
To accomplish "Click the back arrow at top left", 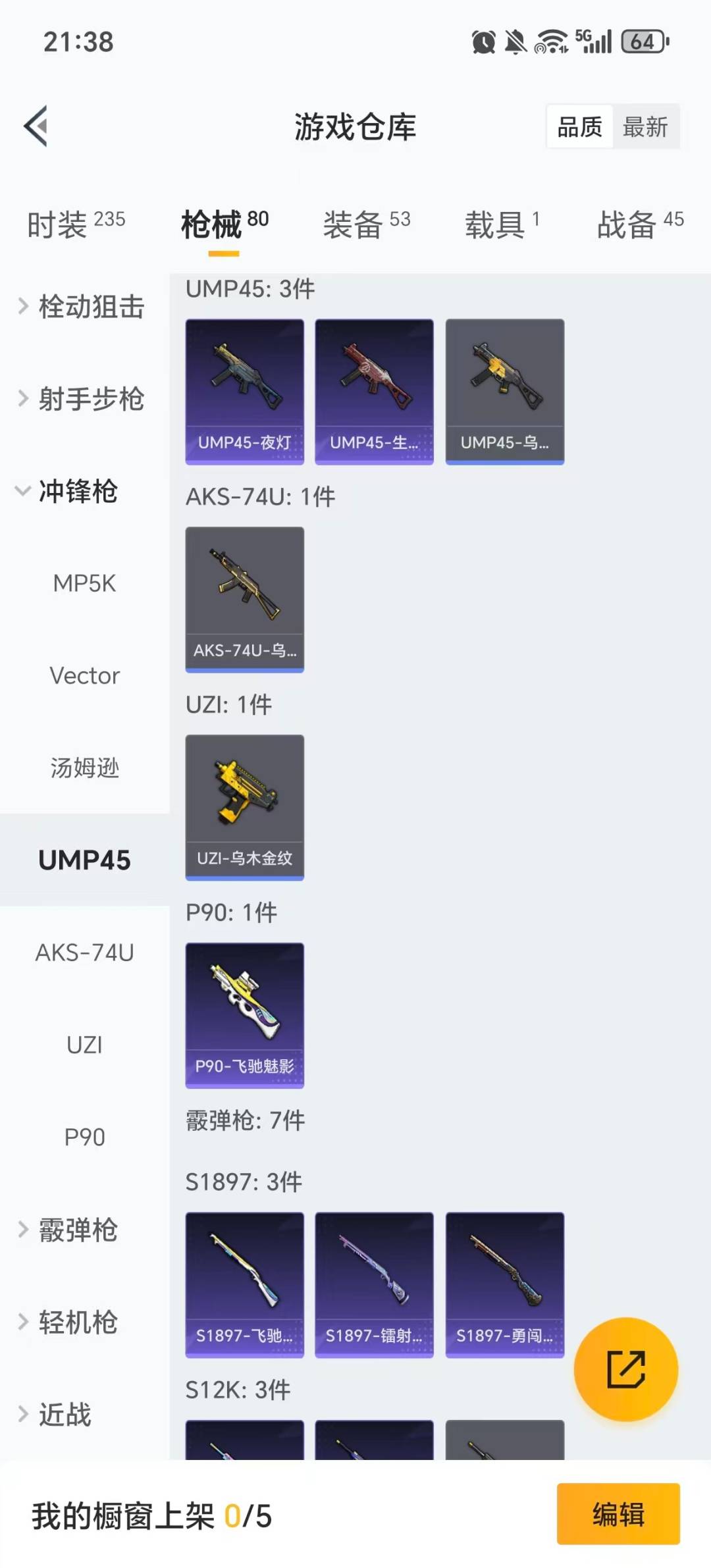I will (x=36, y=126).
